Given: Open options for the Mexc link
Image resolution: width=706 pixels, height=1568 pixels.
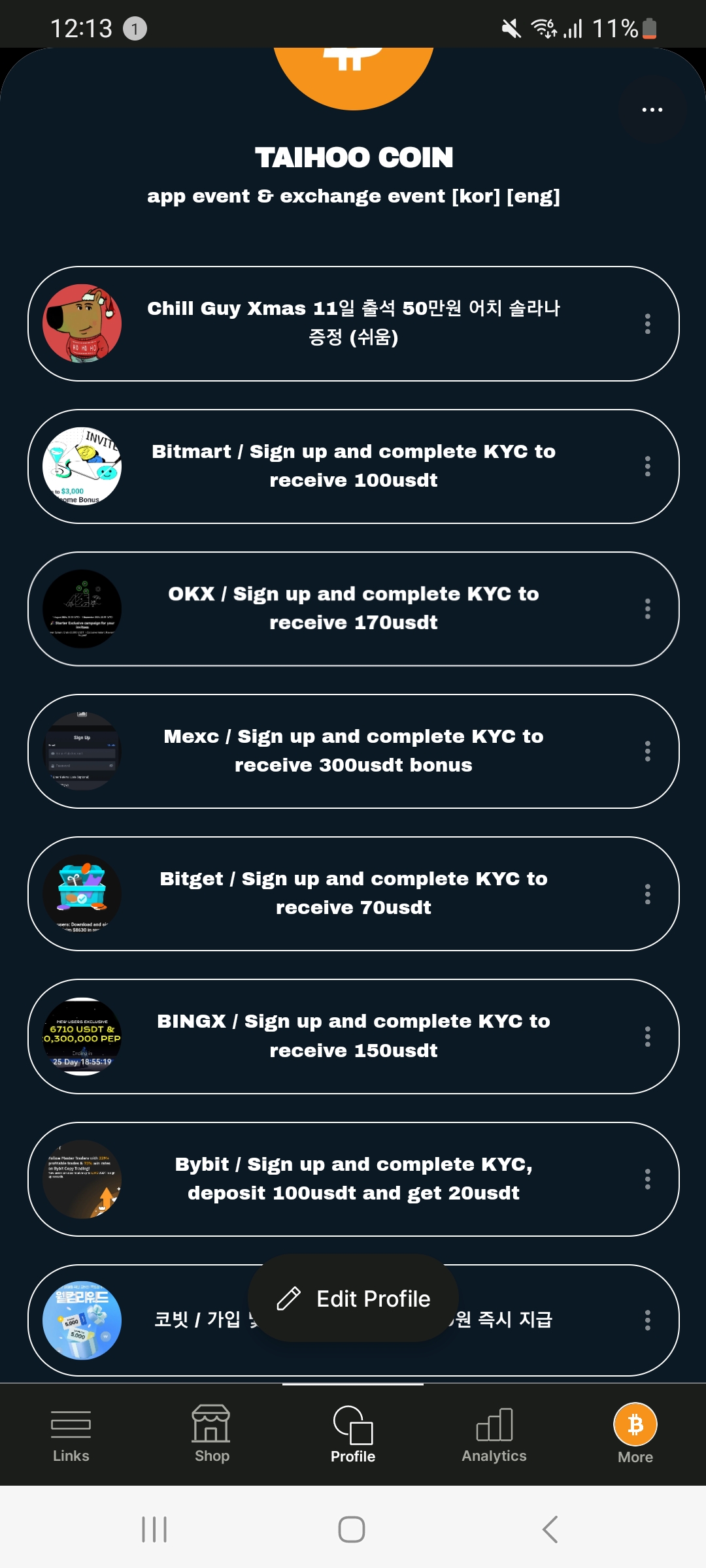Looking at the screenshot, I should (x=647, y=751).
